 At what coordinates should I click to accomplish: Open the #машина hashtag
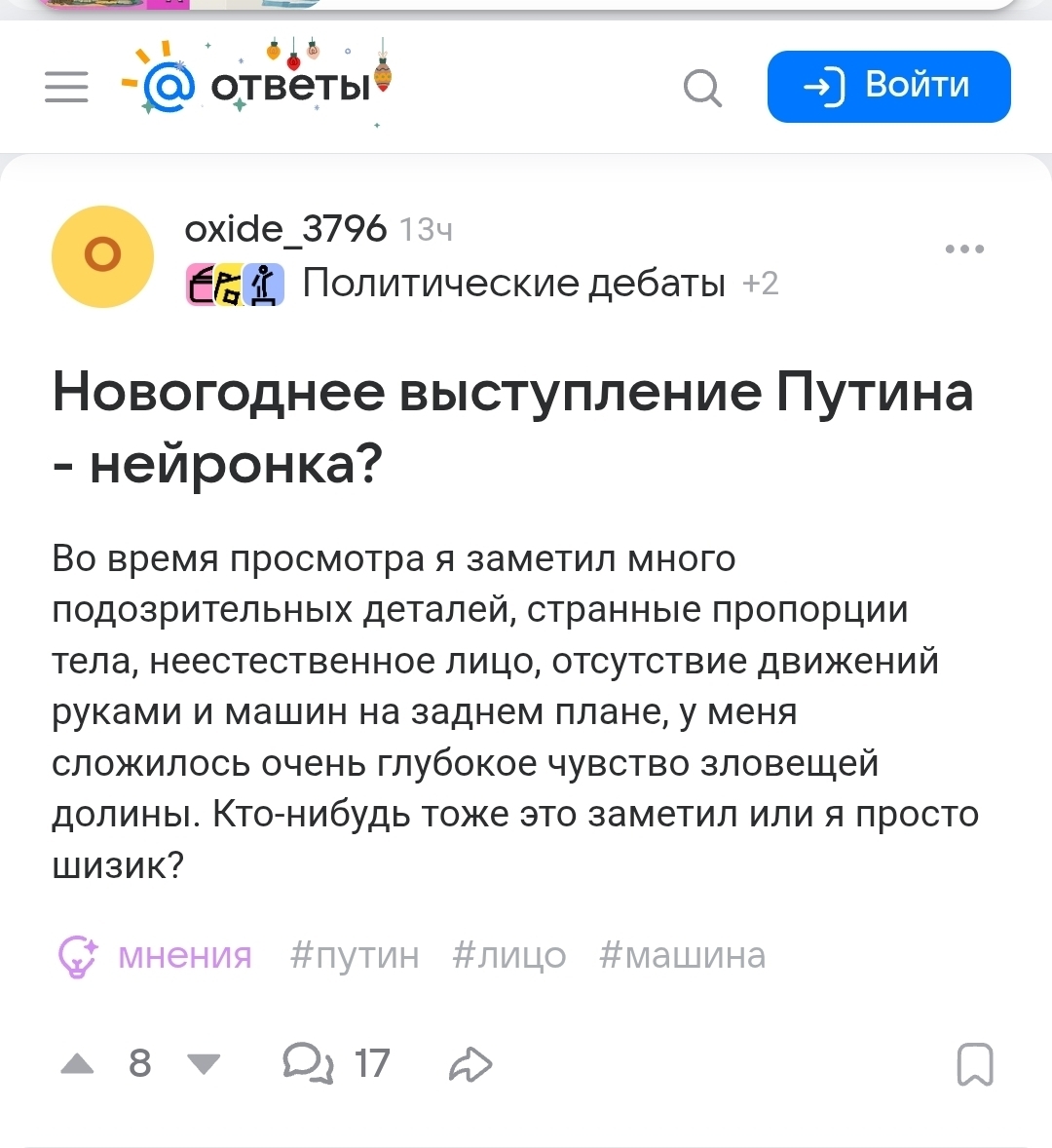(x=682, y=955)
